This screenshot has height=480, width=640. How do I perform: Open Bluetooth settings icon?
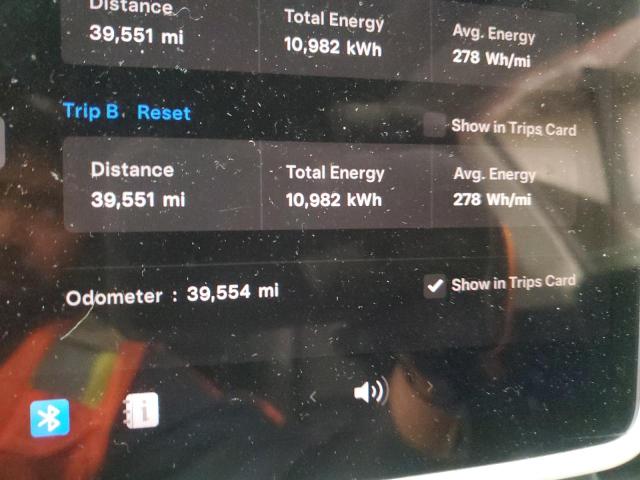49,416
